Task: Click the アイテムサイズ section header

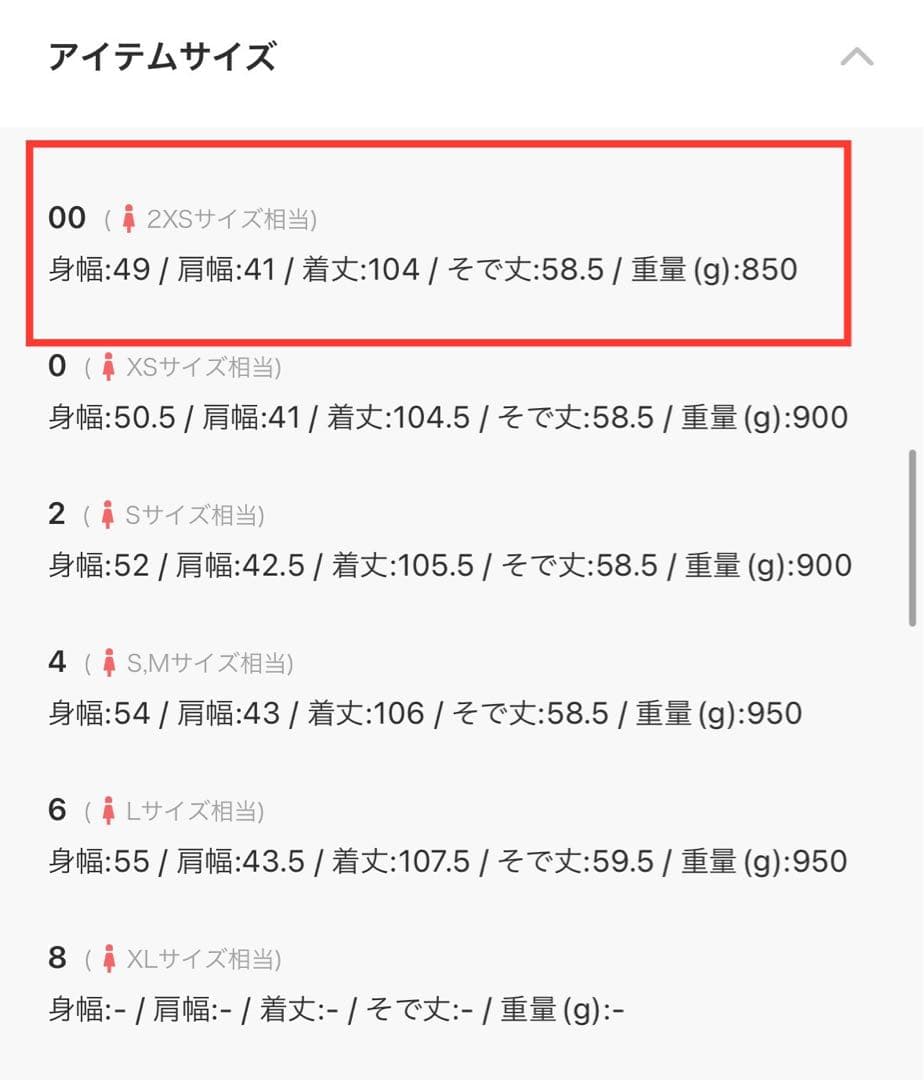Action: pyautogui.click(x=162, y=57)
